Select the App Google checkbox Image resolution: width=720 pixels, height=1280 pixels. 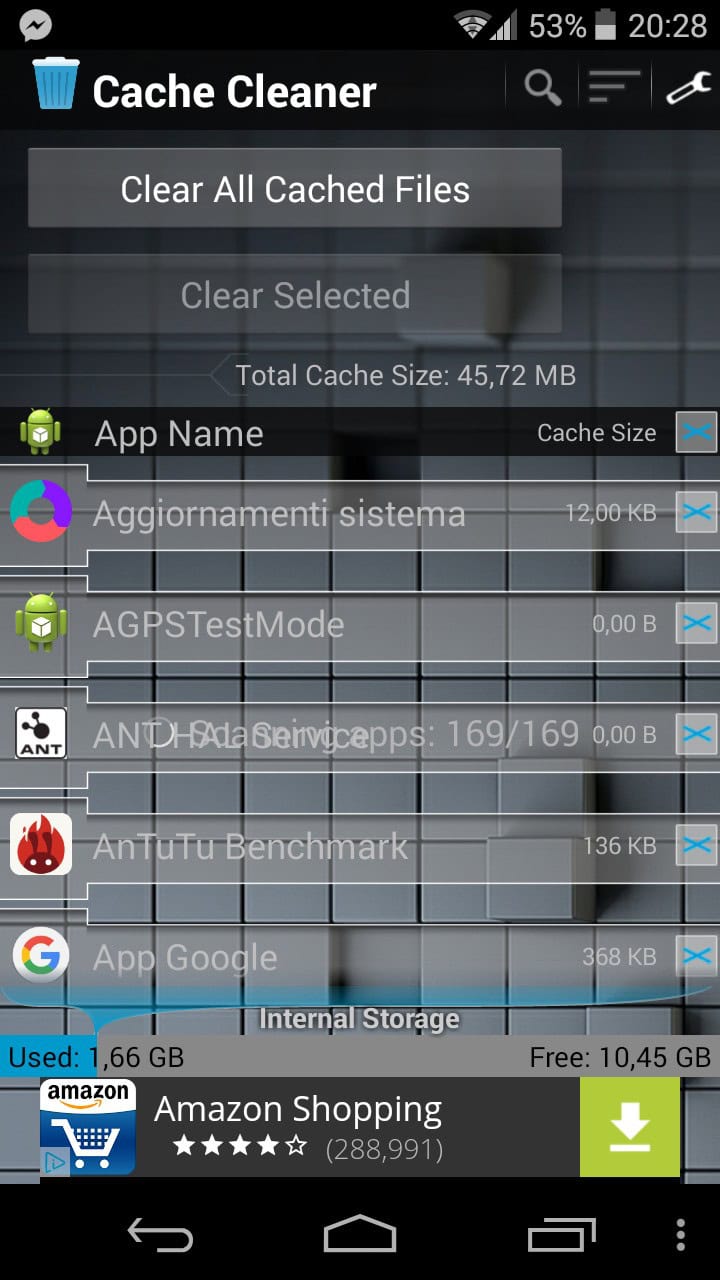pos(696,957)
